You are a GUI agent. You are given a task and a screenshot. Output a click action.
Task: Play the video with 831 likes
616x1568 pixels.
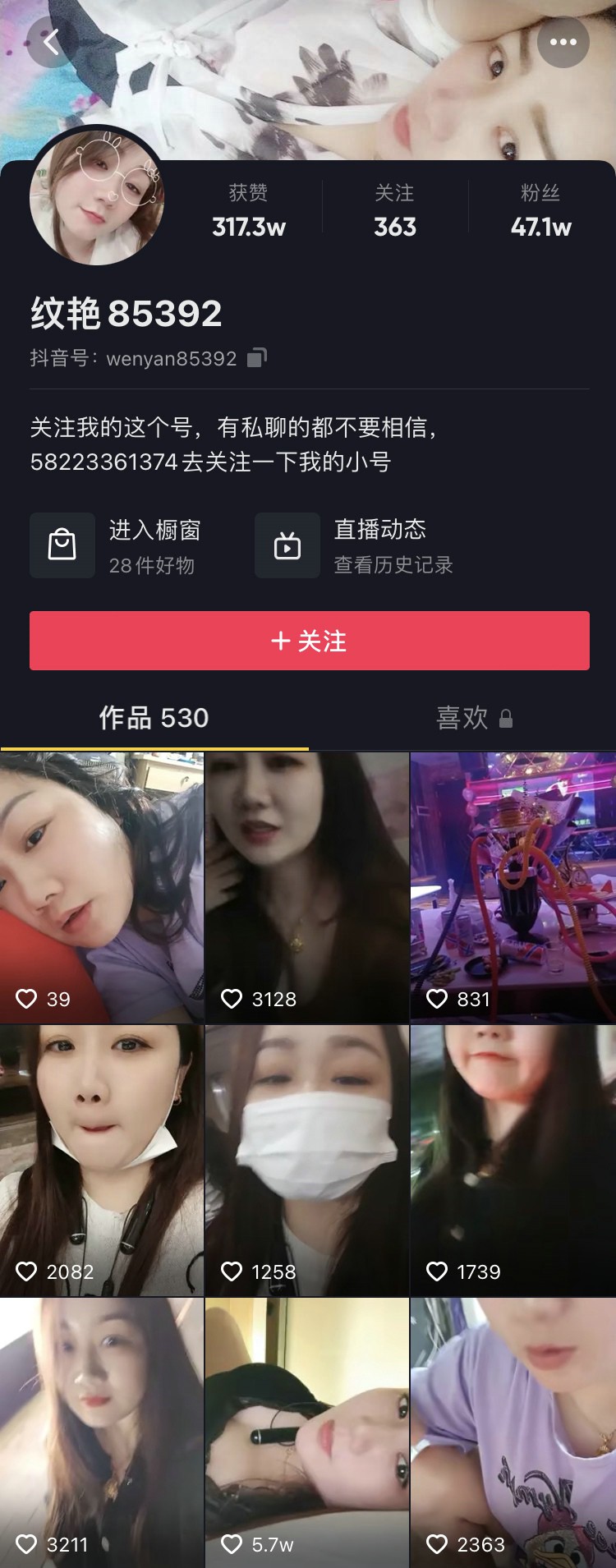click(513, 887)
